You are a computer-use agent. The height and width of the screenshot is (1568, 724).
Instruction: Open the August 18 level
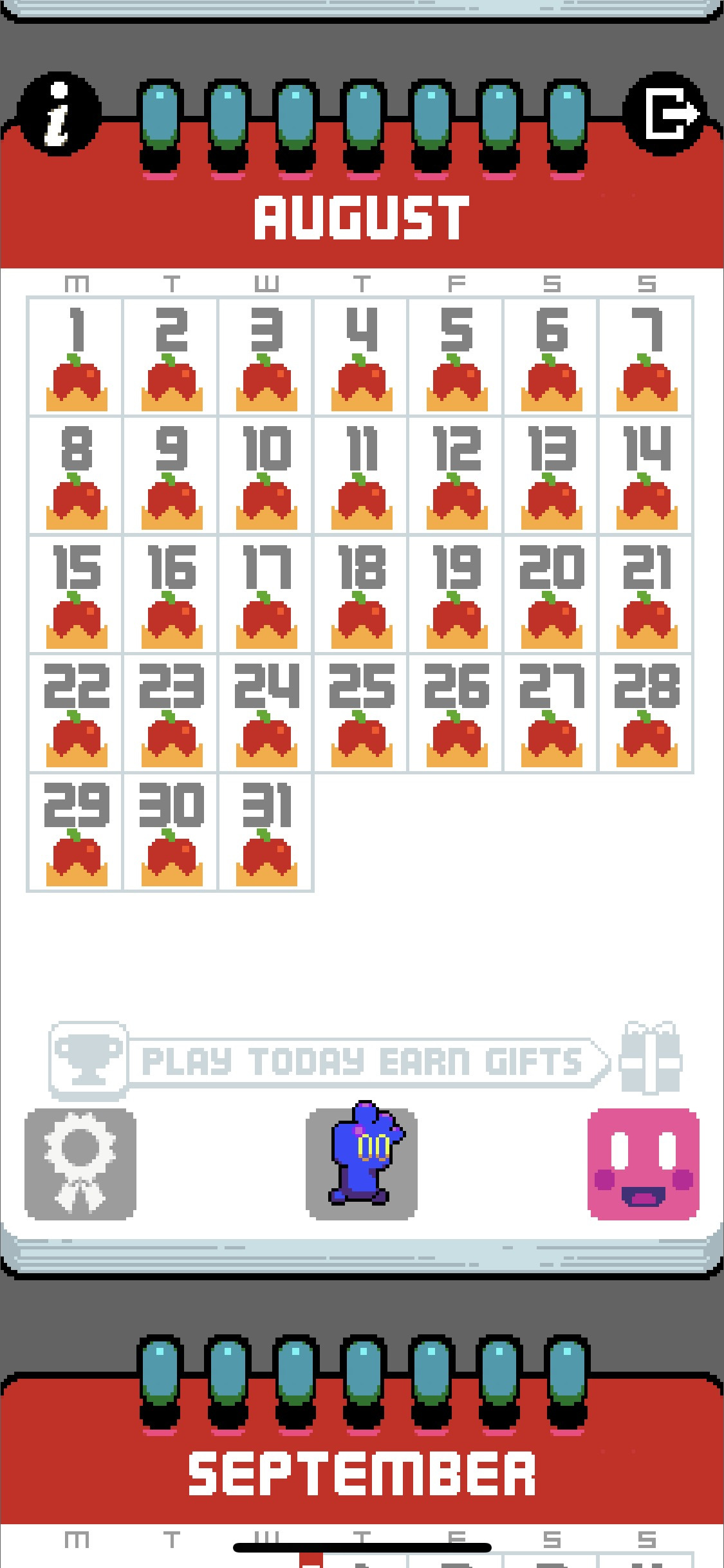(361, 595)
